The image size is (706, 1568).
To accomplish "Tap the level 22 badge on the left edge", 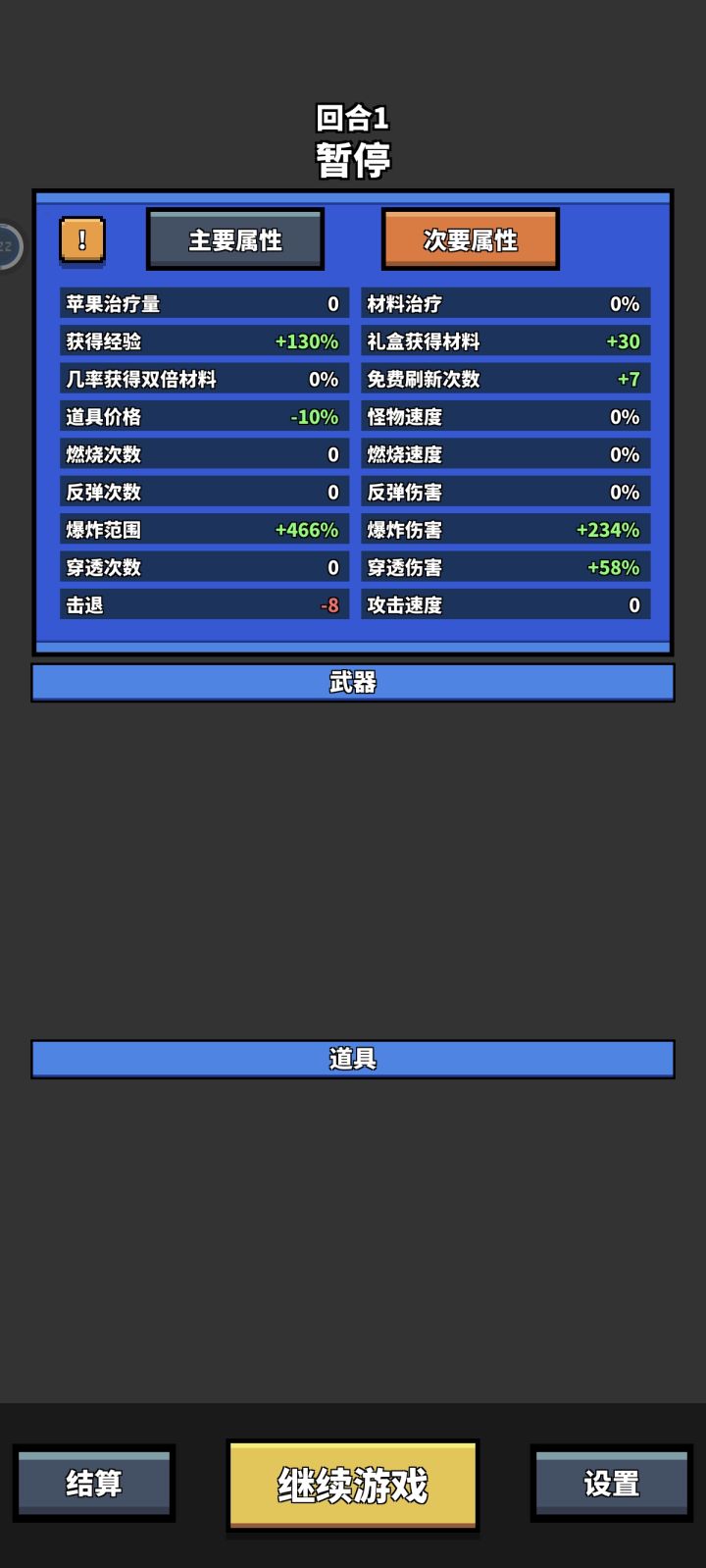I will pos(8,245).
